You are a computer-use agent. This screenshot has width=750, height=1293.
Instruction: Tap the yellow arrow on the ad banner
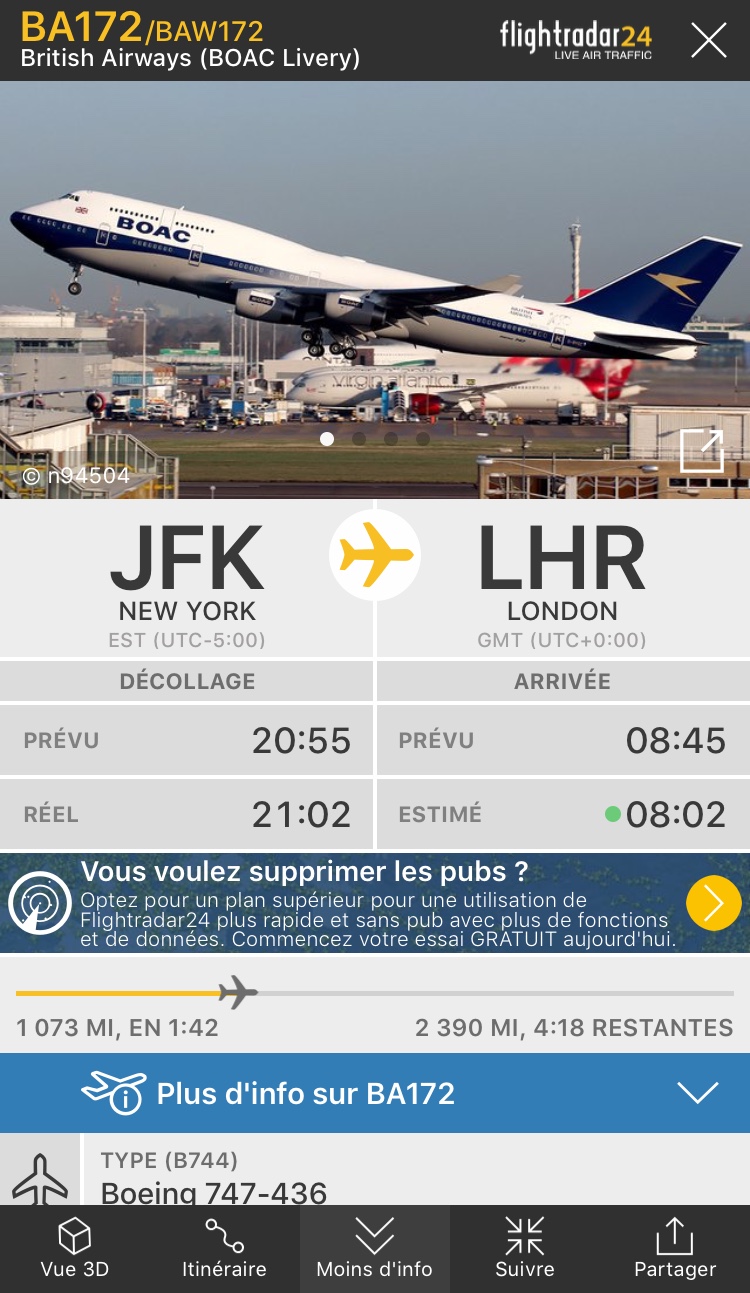(x=713, y=902)
